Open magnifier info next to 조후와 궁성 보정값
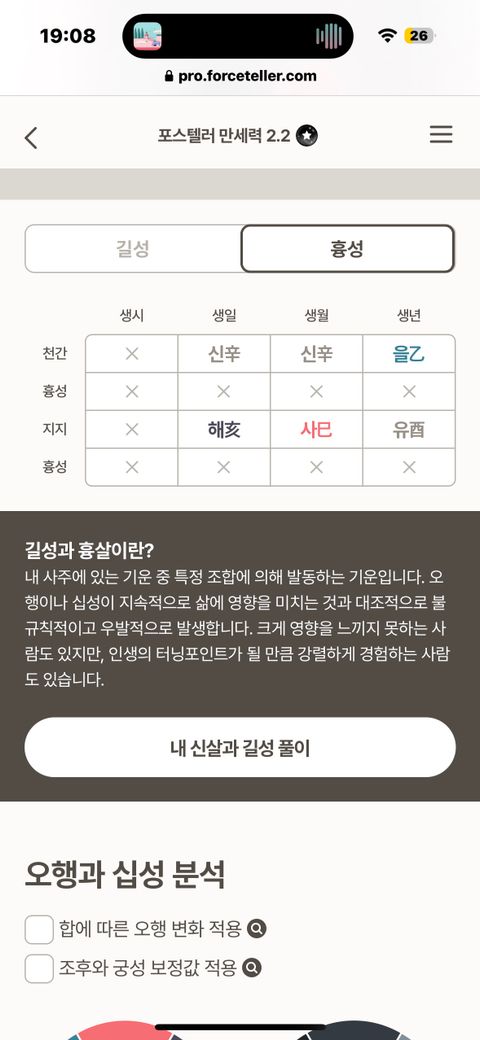Viewport: 480px width, 1040px height. [x=252, y=968]
